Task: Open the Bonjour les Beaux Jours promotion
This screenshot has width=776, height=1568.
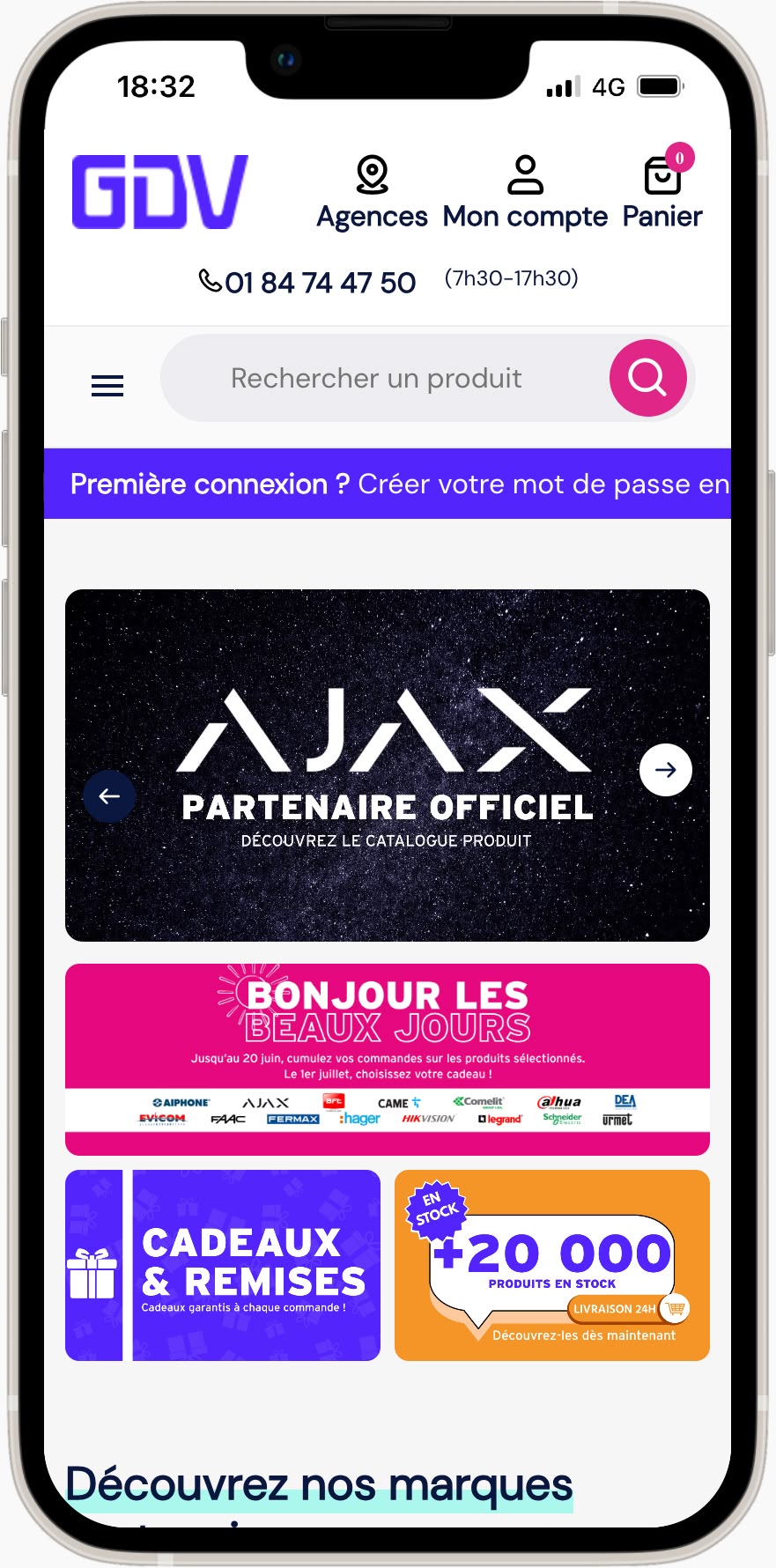Action: (x=388, y=1059)
